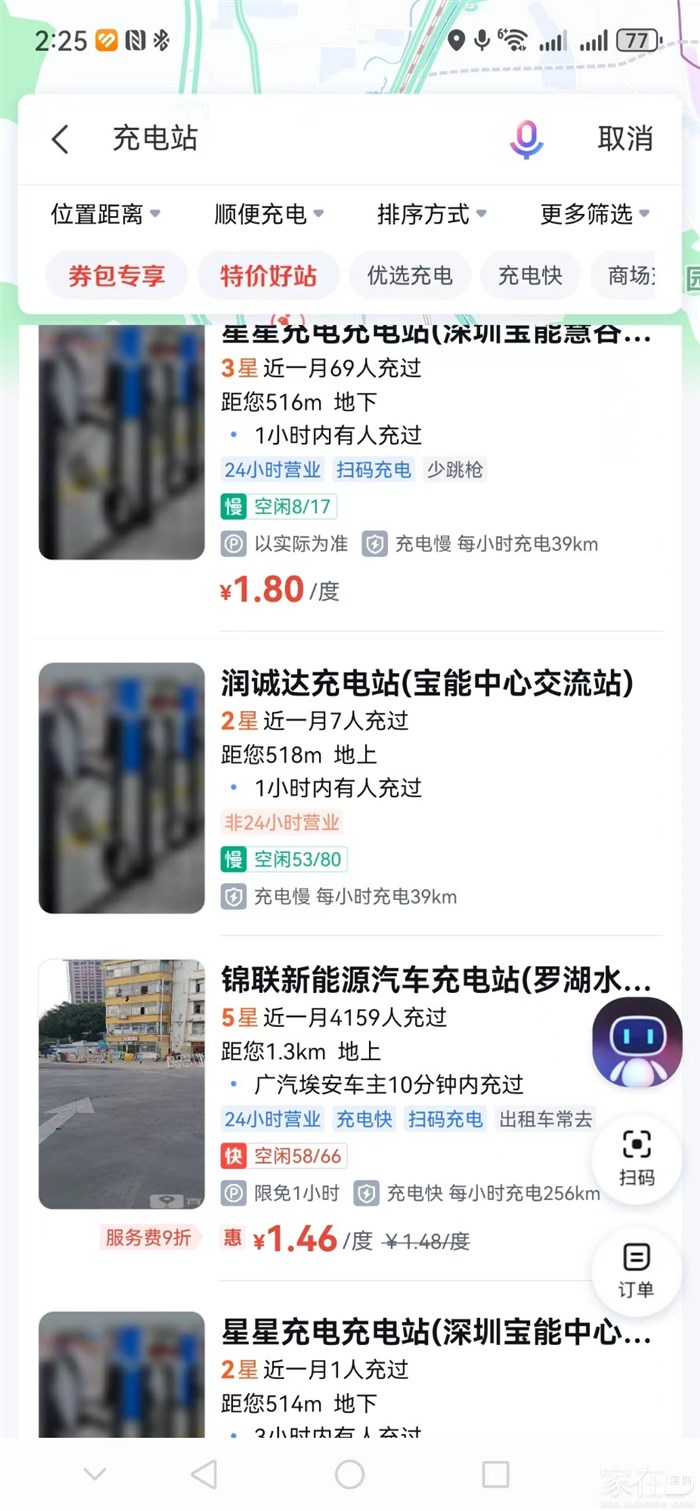
Task: Start voice search with the microphone
Action: point(526,139)
